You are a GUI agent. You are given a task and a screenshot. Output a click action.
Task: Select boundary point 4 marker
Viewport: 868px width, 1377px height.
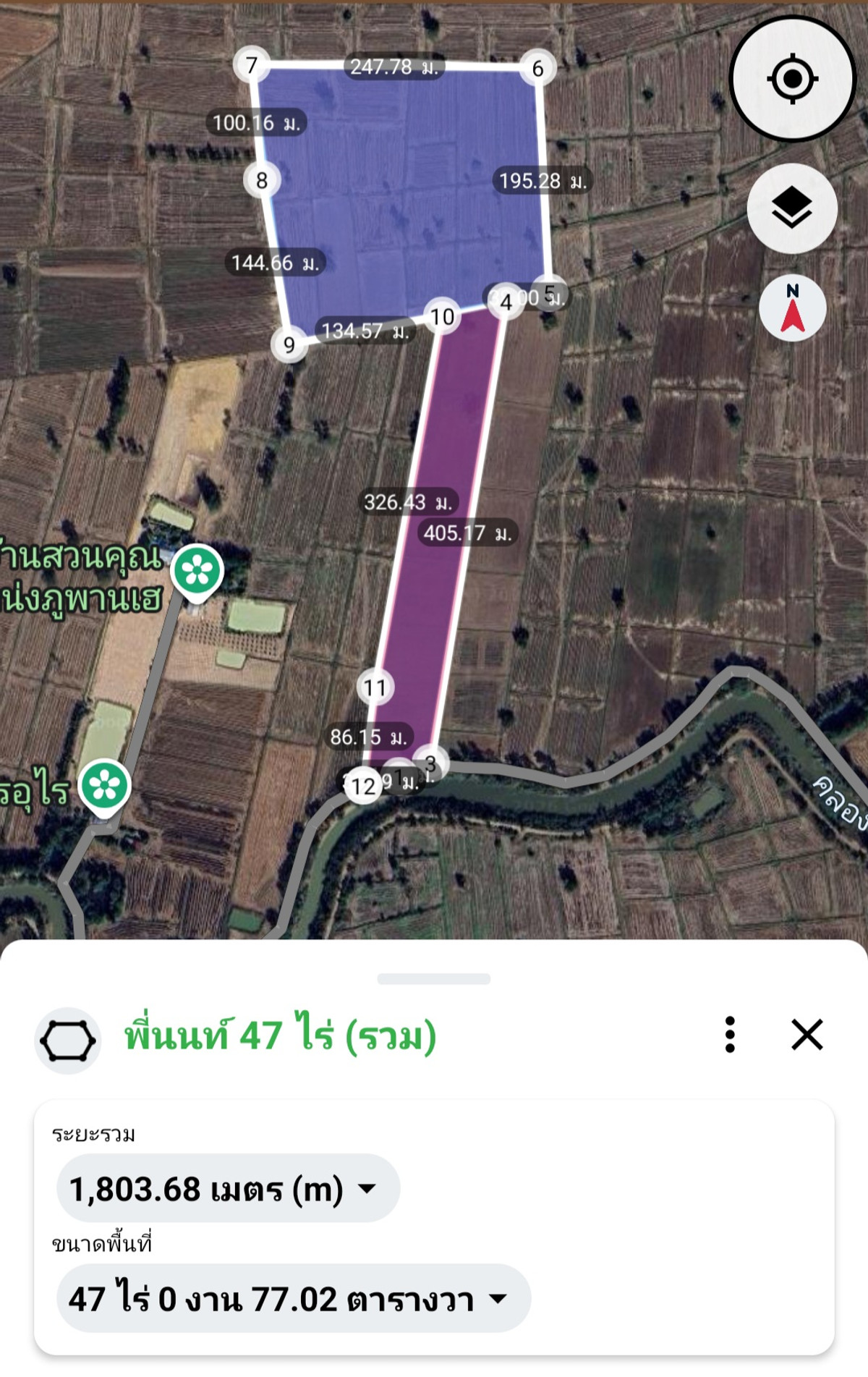[506, 302]
